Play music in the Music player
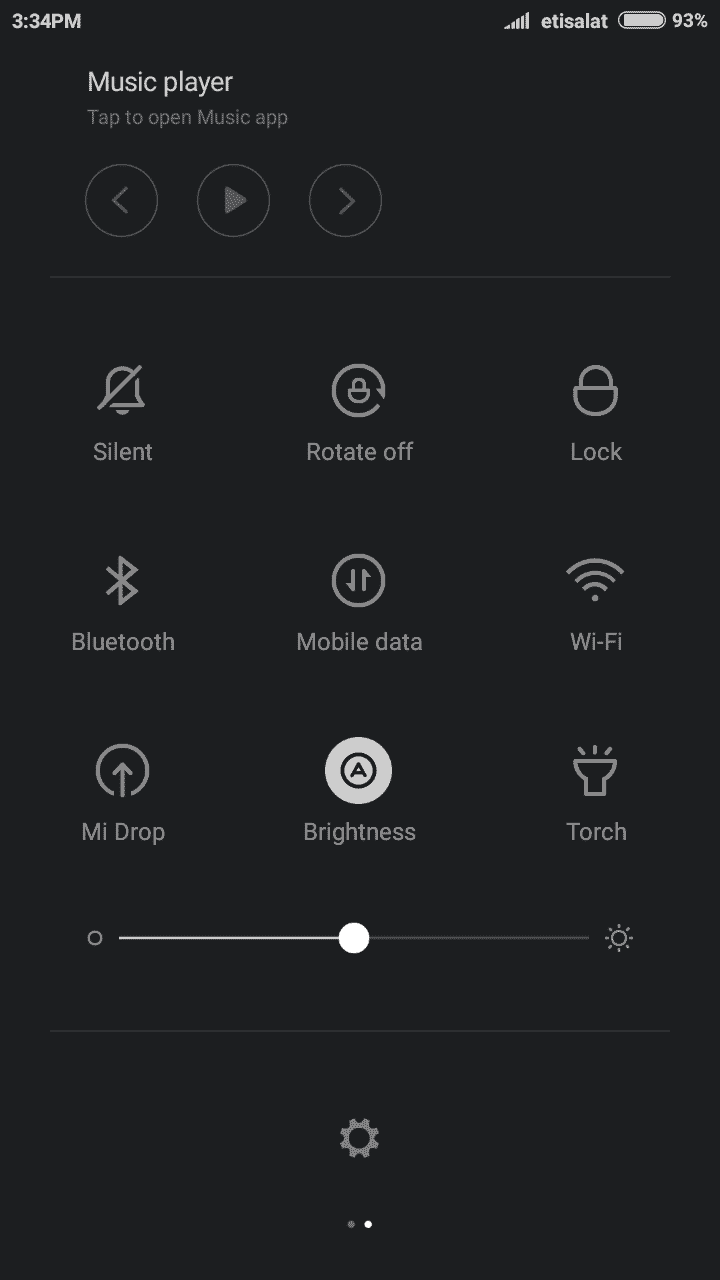Viewport: 720px width, 1280px height. coord(233,201)
